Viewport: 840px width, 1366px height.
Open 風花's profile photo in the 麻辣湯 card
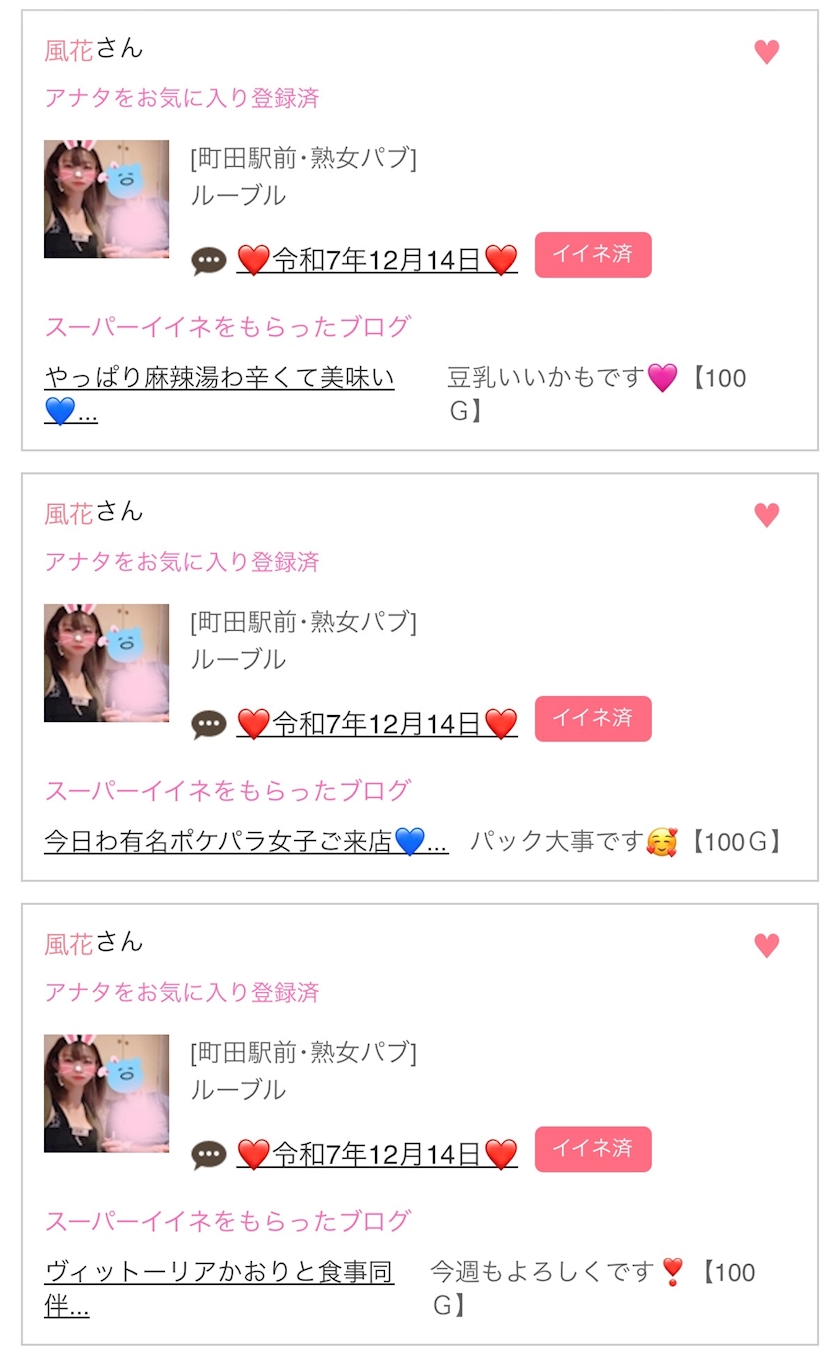pos(106,199)
